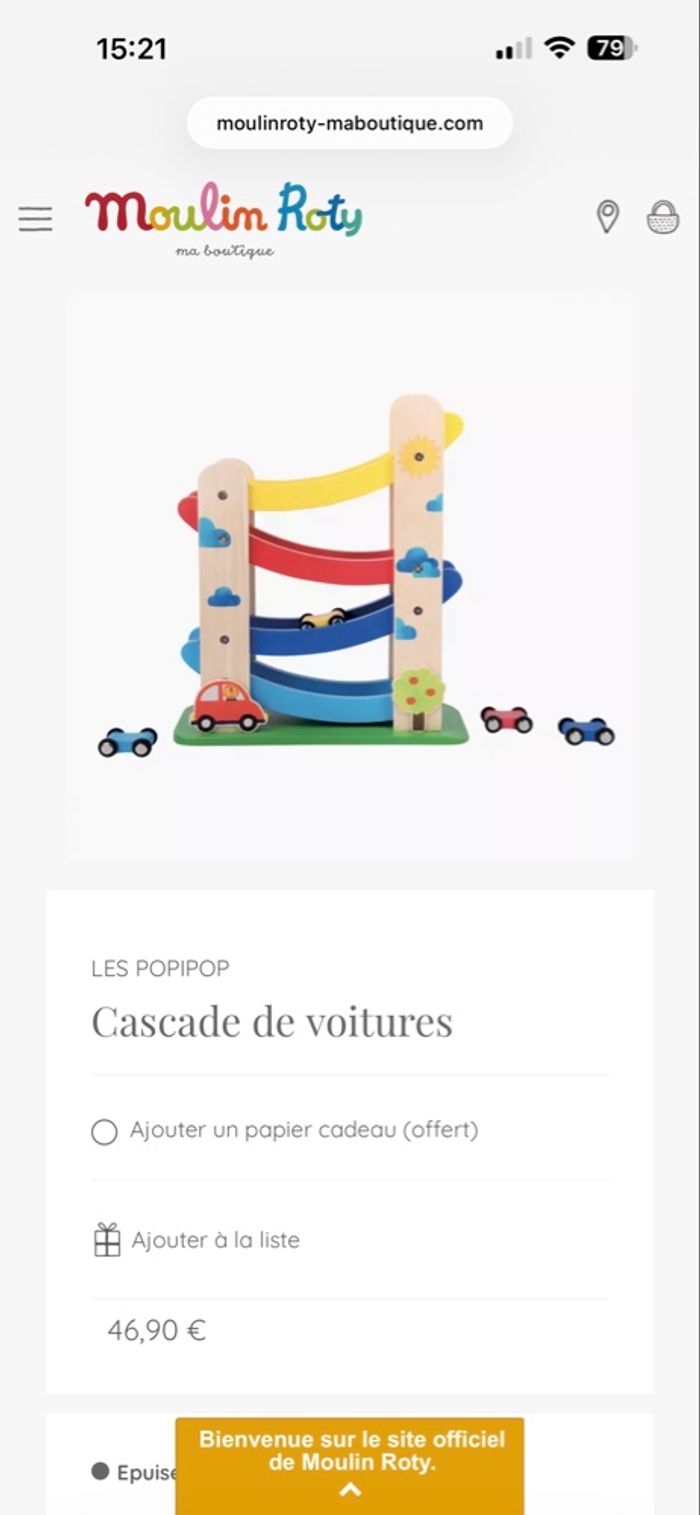Enlarge the Cascade de voitures product image
The width and height of the screenshot is (700, 1515).
pos(349,576)
